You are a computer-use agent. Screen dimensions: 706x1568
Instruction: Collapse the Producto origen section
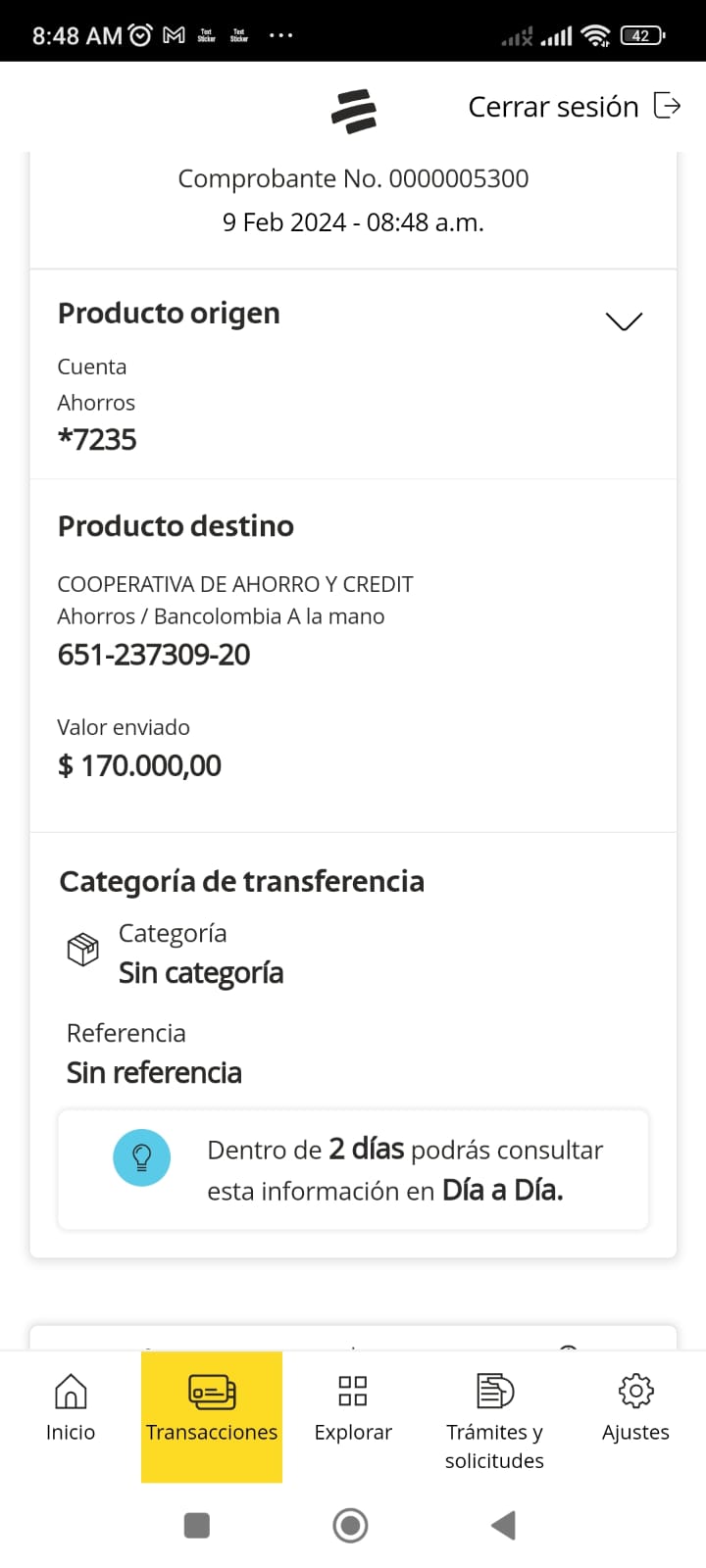tap(624, 321)
